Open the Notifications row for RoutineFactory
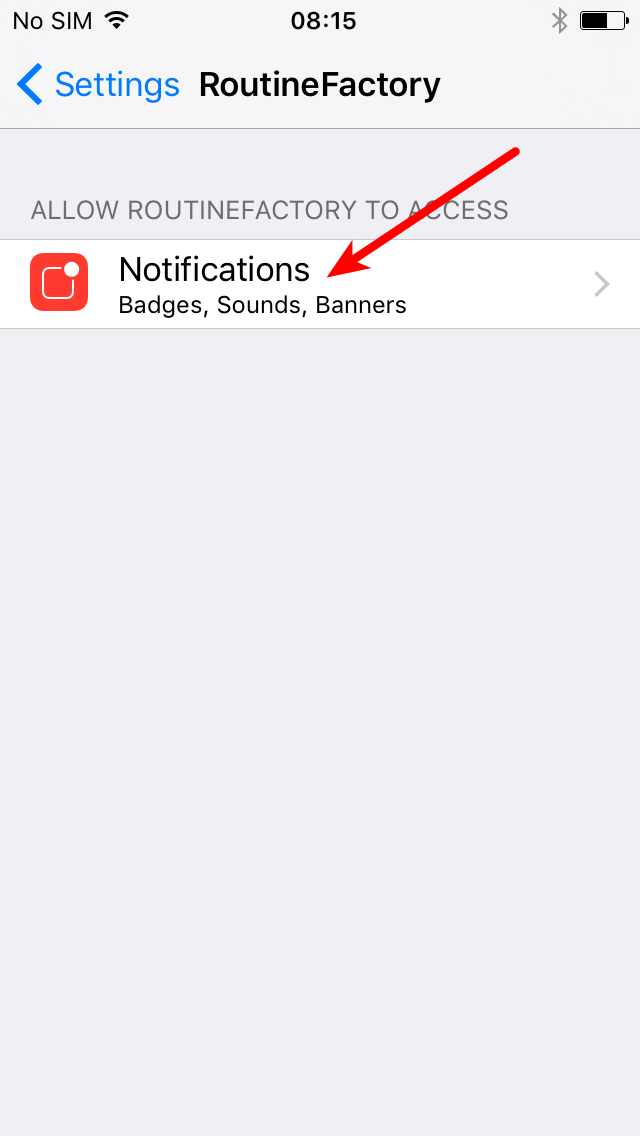Viewport: 640px width, 1136px height. pos(320,284)
